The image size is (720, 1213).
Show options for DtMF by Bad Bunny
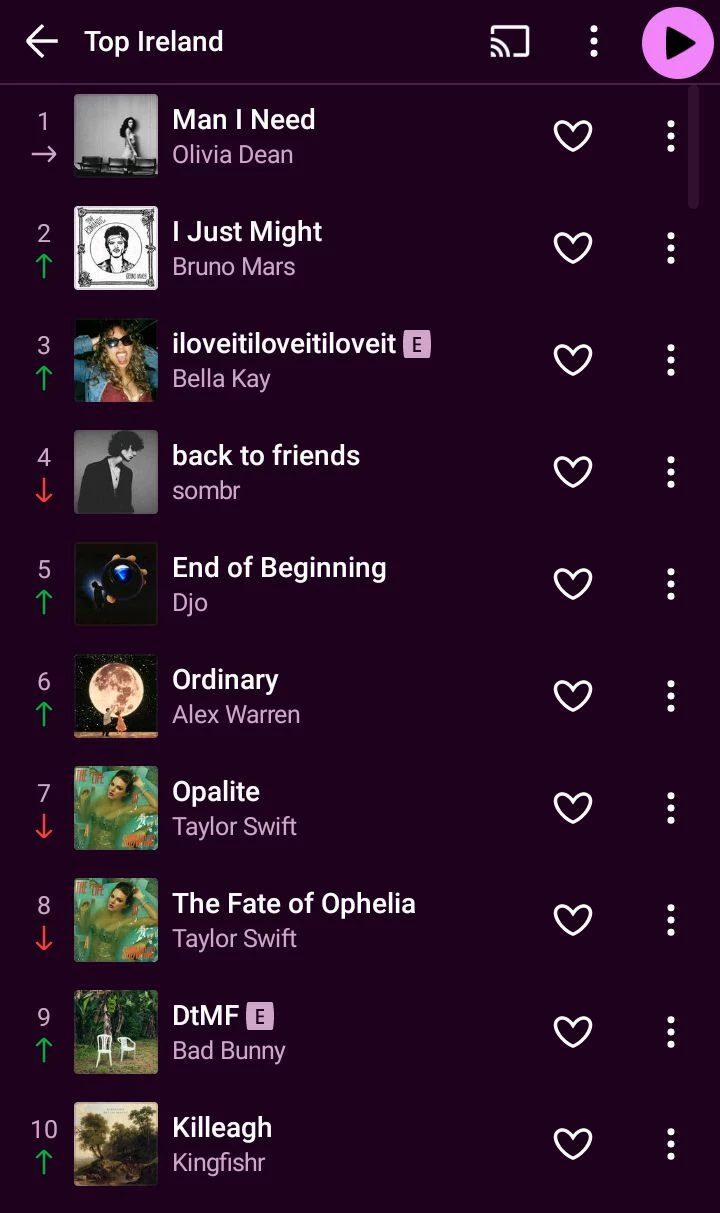671,1032
